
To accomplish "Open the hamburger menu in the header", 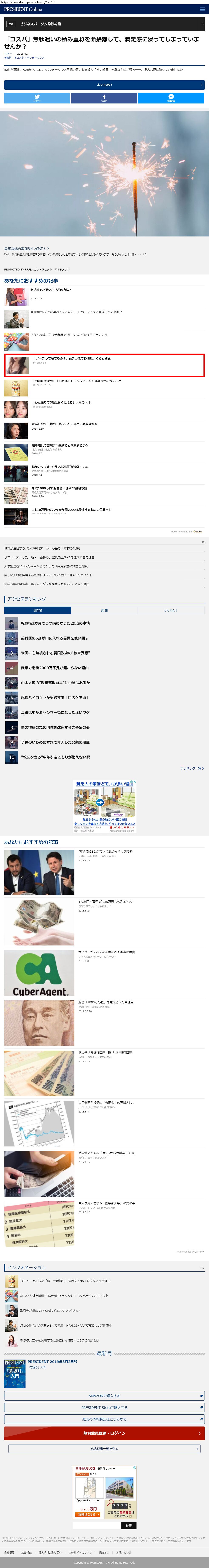I will (x=202, y=9).
